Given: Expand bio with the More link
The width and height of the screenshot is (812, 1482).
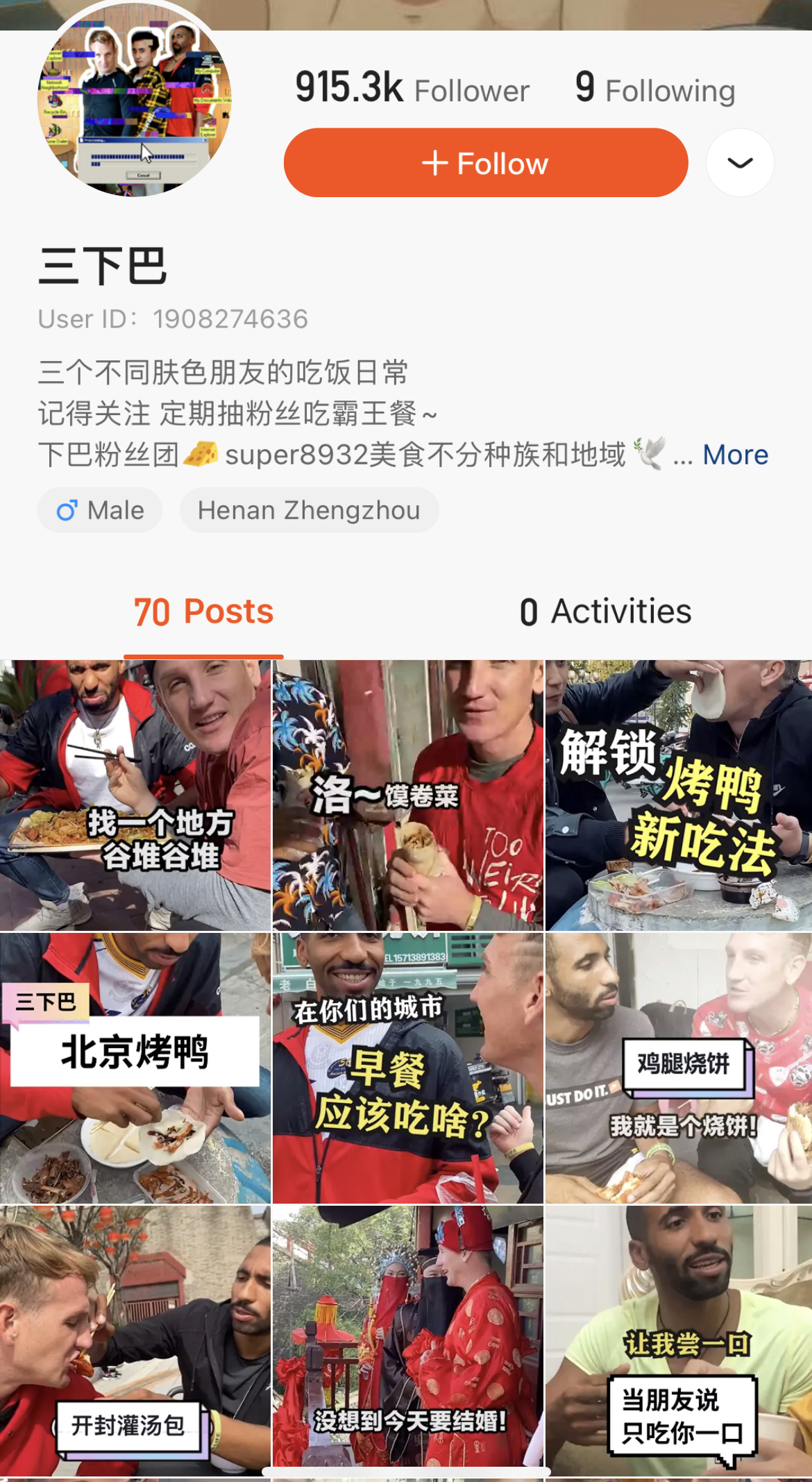Looking at the screenshot, I should (735, 455).
